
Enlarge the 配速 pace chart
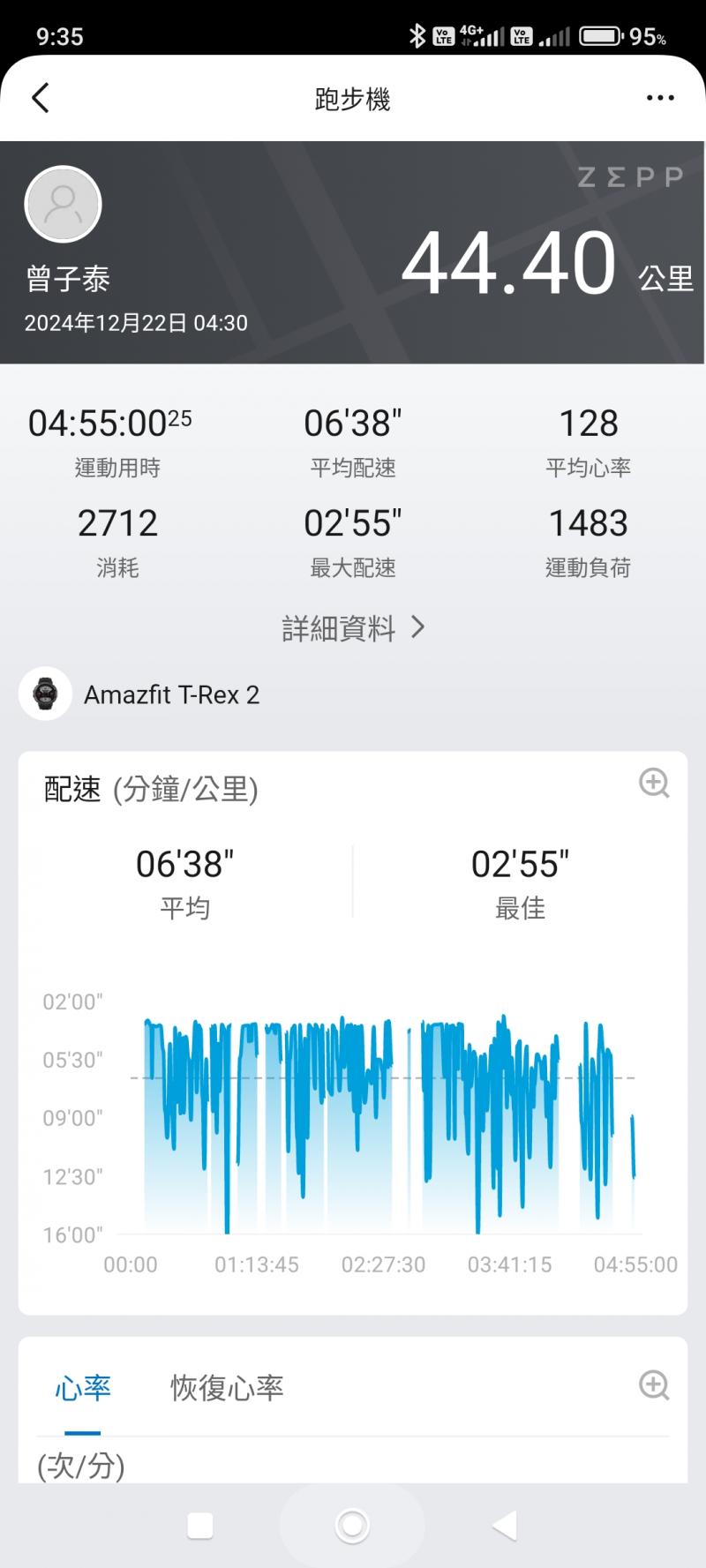click(654, 783)
